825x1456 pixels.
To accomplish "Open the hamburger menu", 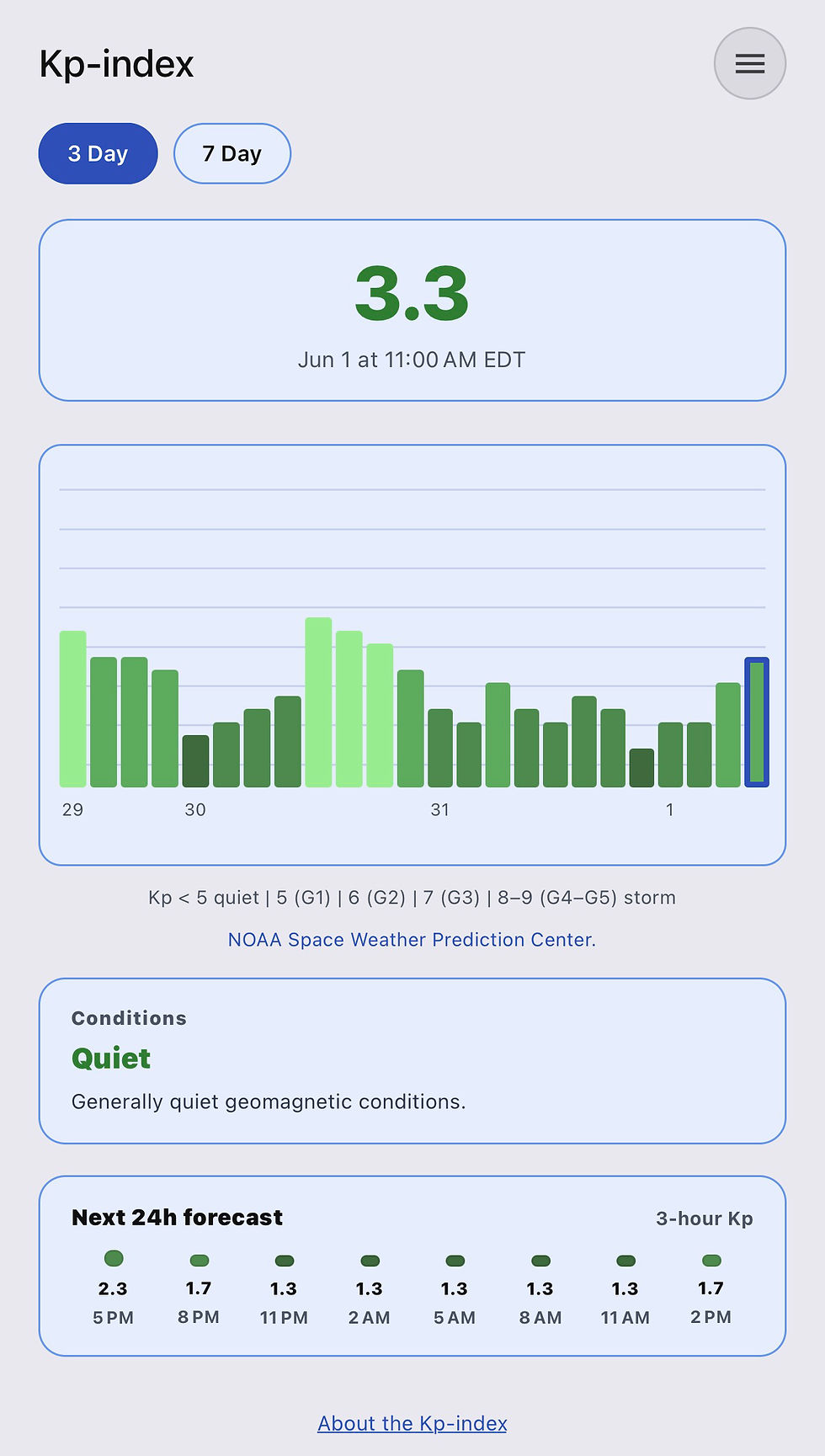I will click(749, 64).
